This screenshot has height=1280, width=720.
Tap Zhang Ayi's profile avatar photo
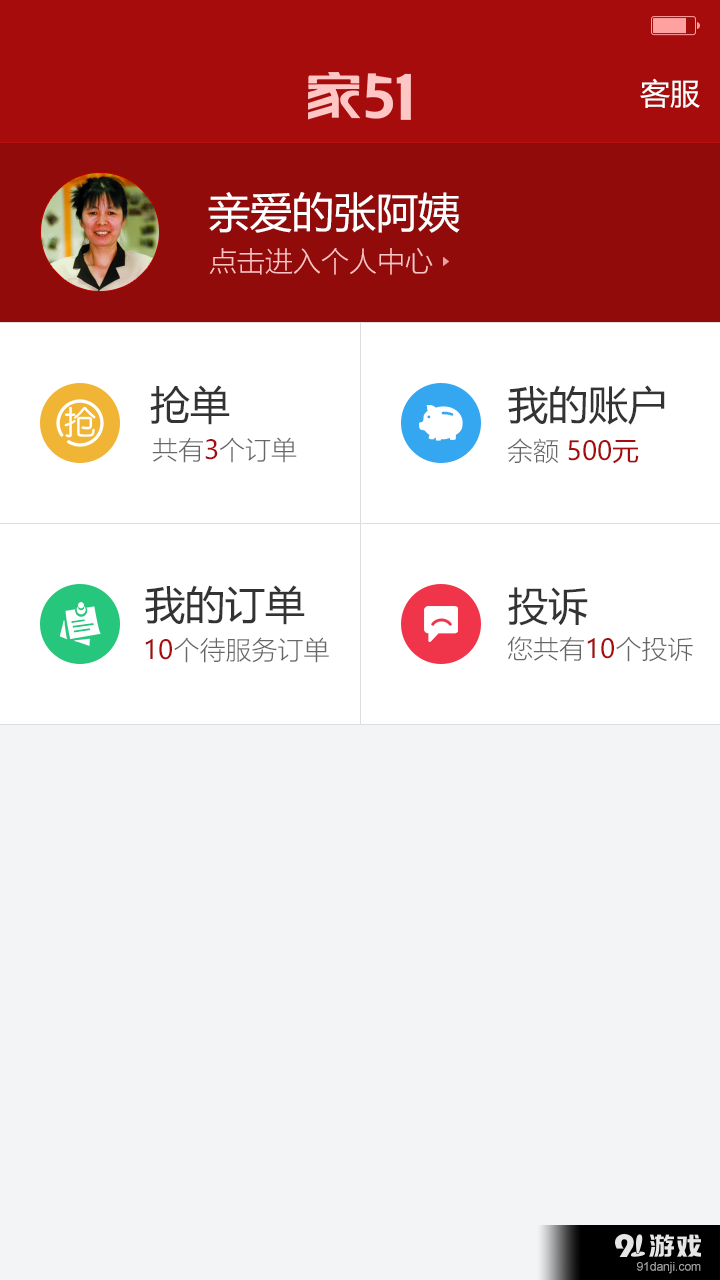tap(99, 231)
